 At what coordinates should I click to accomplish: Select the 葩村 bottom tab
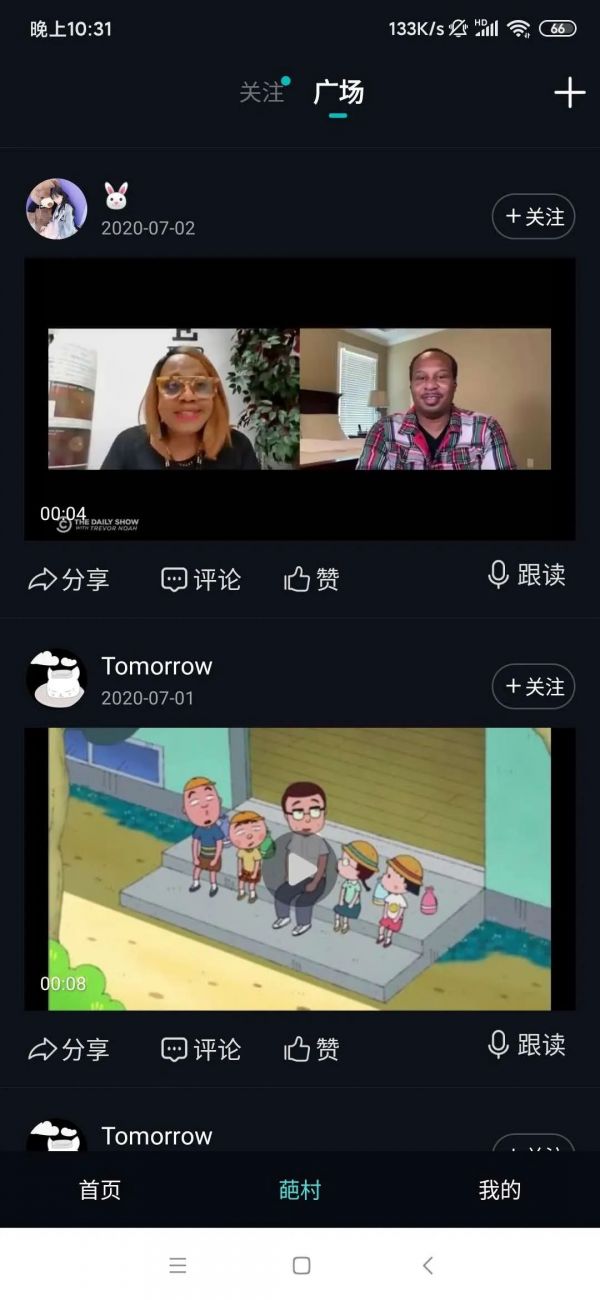point(300,1190)
